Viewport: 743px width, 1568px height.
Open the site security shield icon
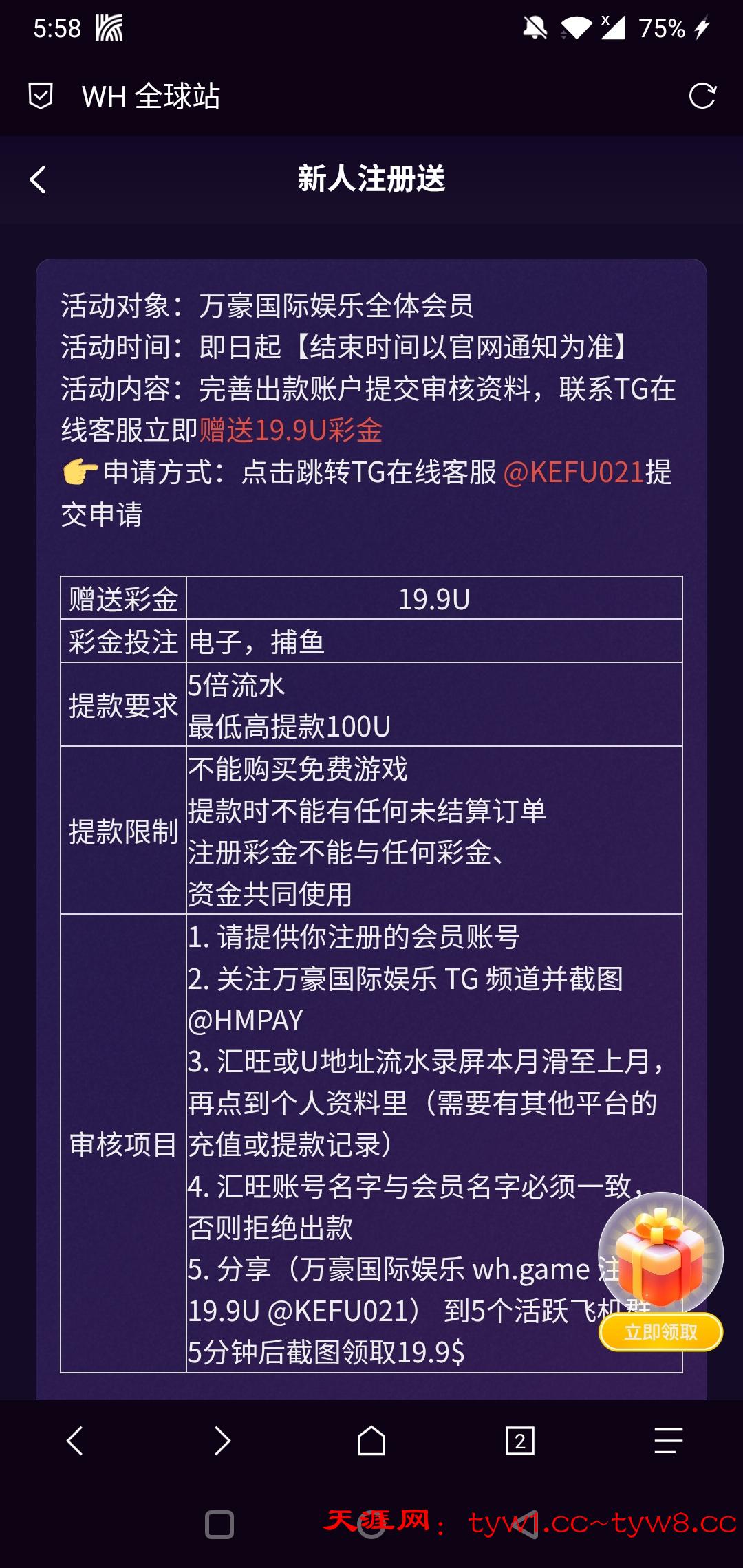click(x=41, y=96)
